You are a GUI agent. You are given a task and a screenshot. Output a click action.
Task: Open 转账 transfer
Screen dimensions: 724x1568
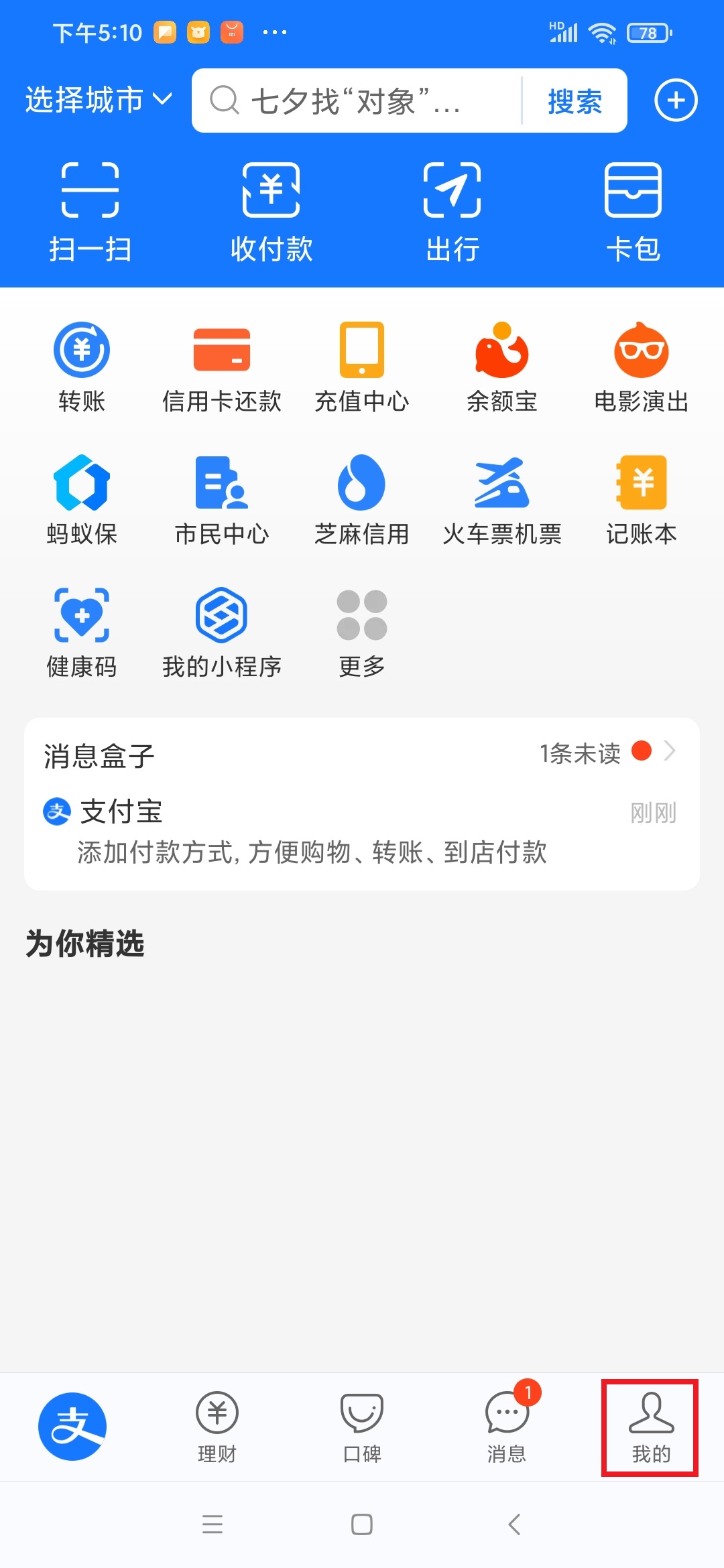pyautogui.click(x=82, y=367)
